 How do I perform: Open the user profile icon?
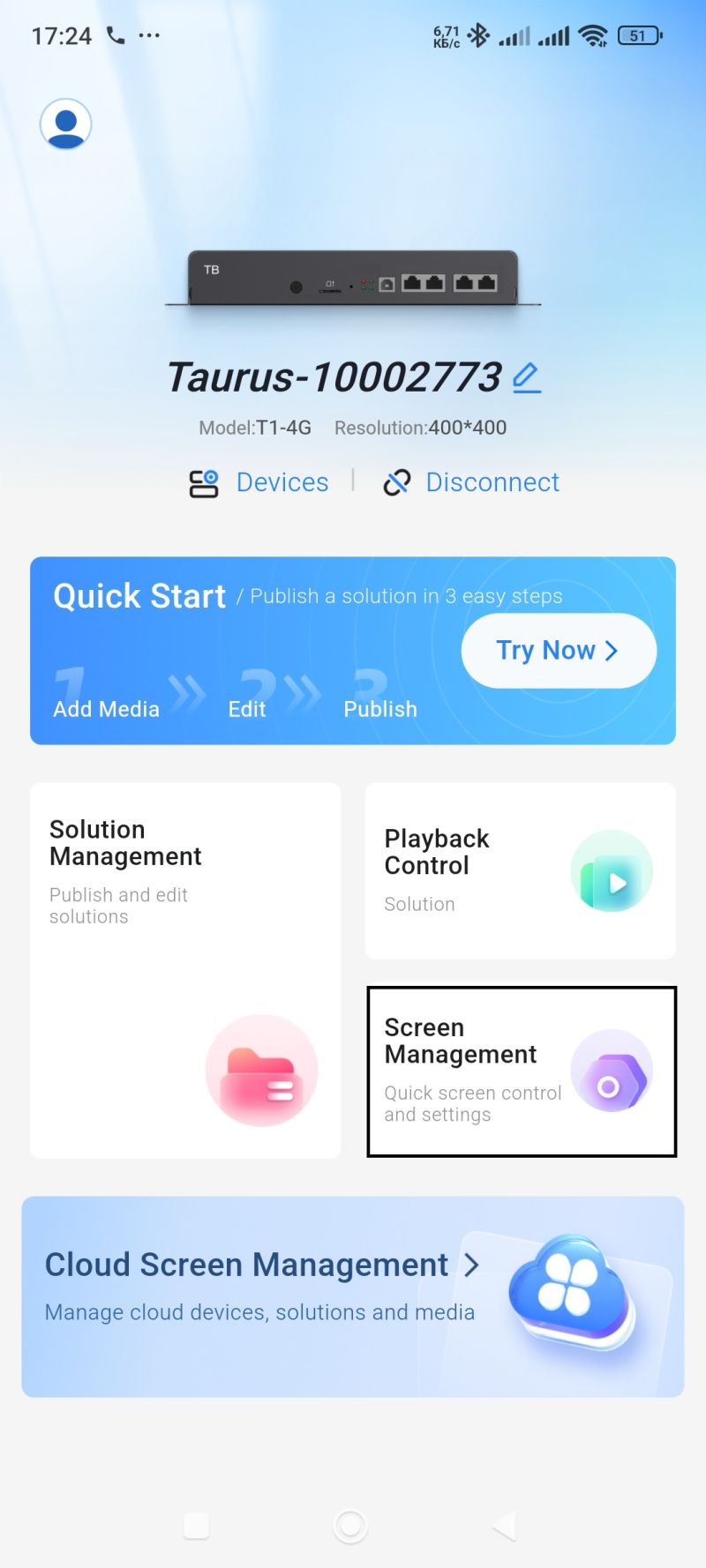click(66, 124)
